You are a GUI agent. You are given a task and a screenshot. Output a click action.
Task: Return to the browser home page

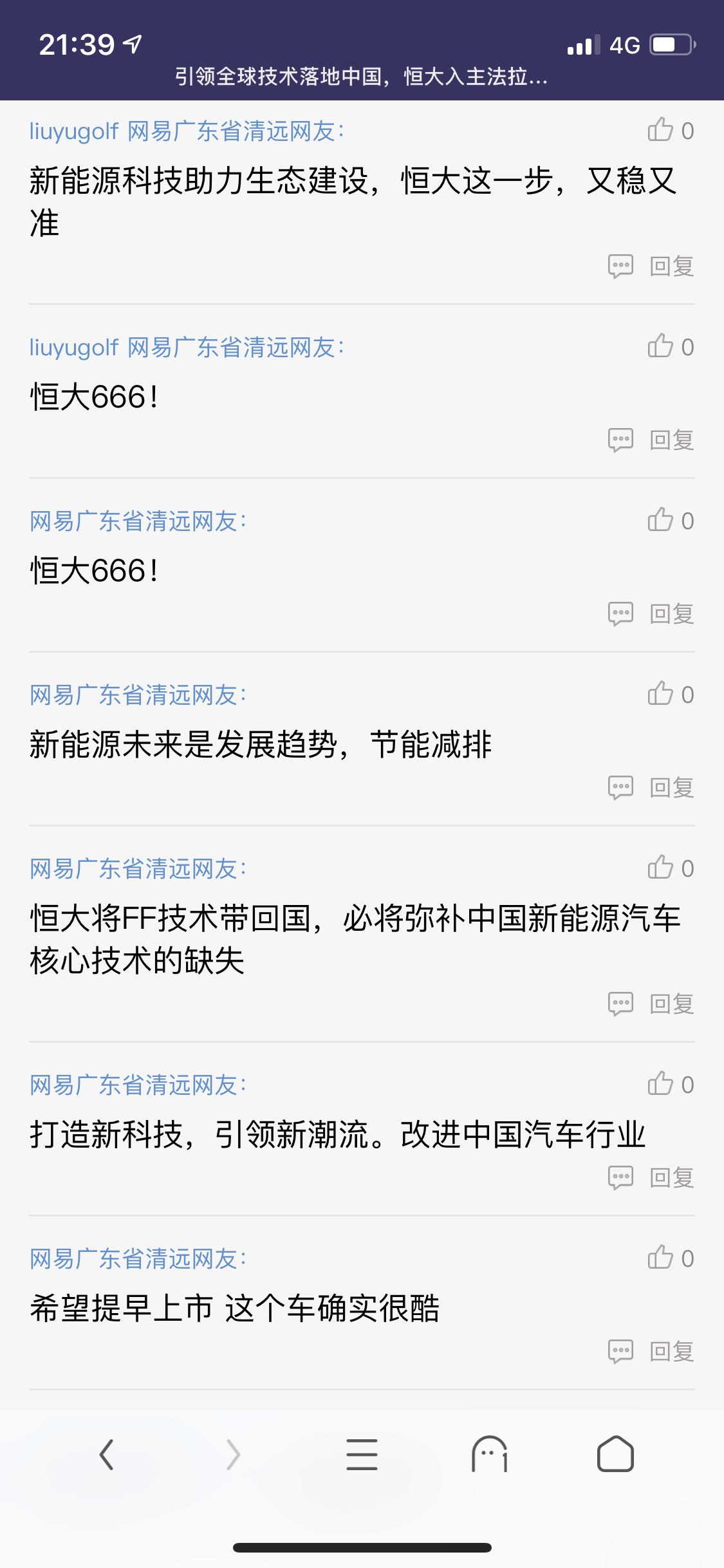coord(615,1455)
